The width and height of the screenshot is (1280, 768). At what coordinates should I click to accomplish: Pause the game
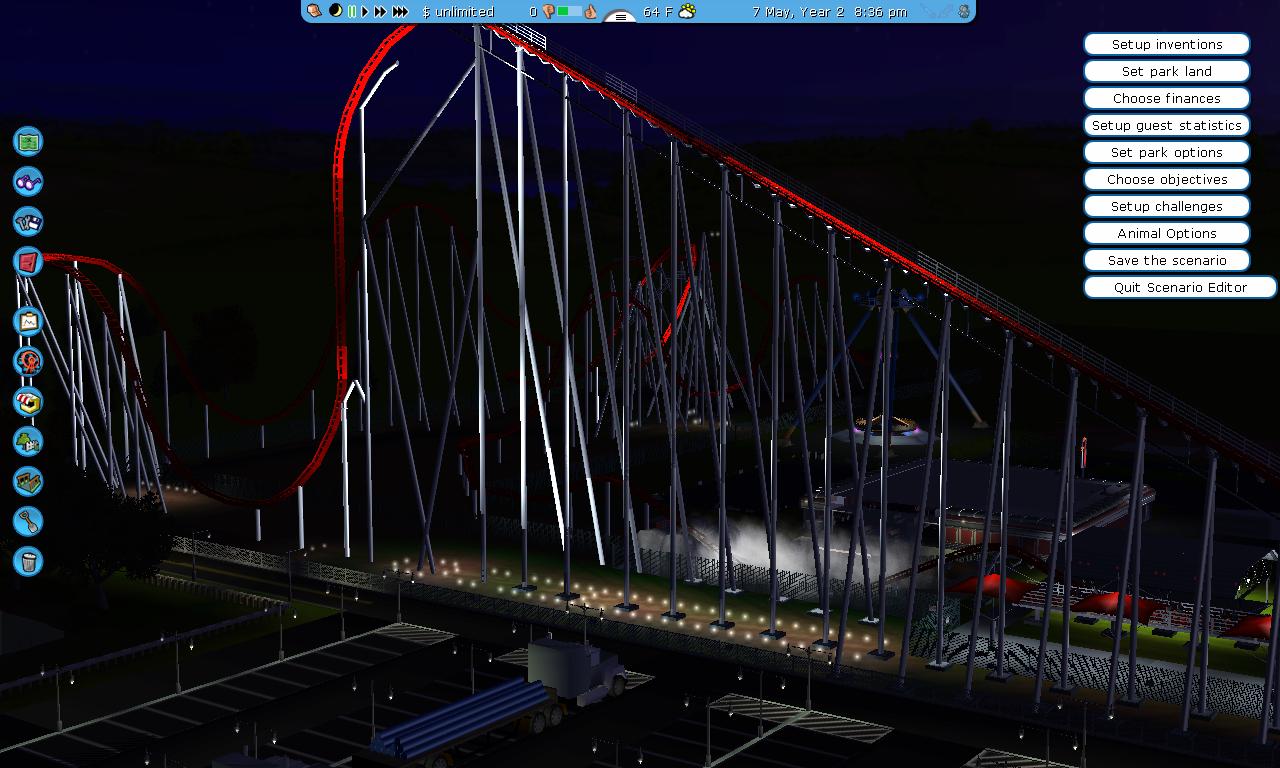[351, 12]
